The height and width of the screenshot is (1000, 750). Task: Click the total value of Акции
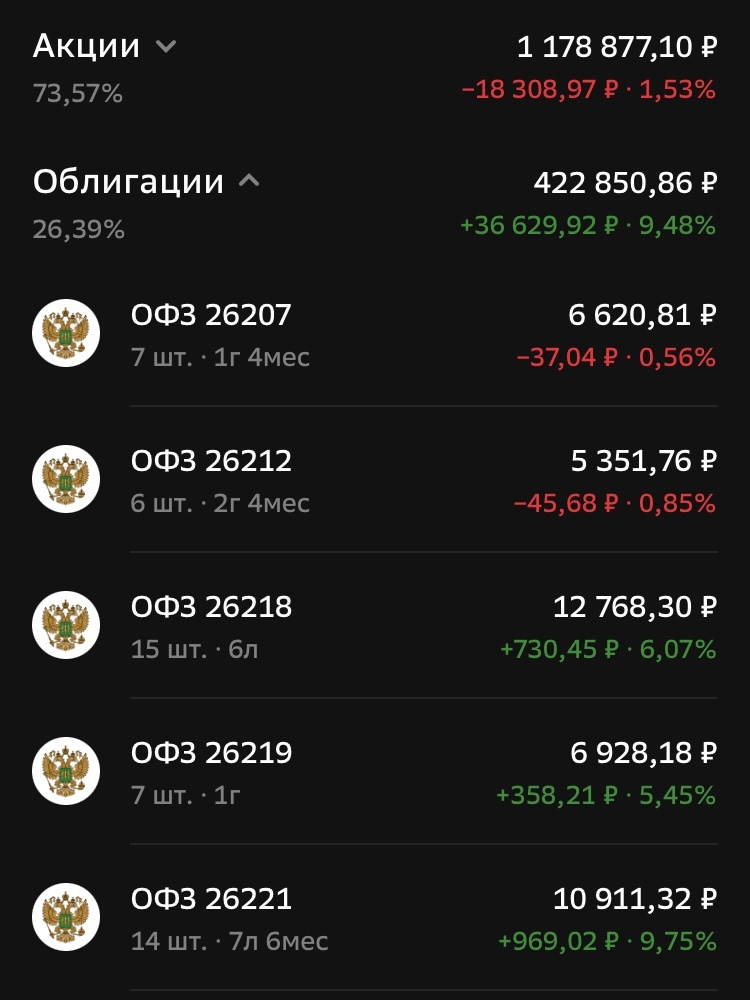click(x=616, y=45)
